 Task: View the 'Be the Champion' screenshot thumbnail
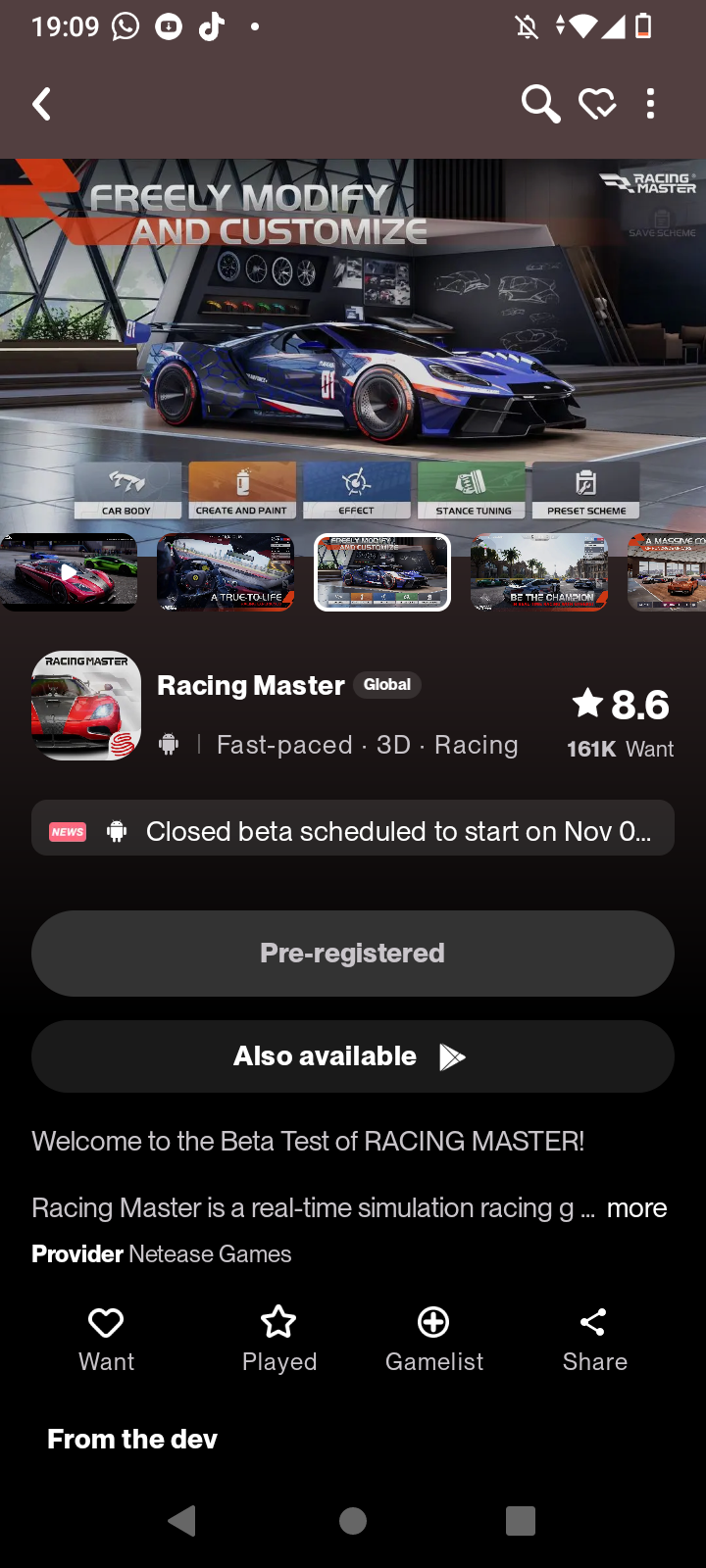pyautogui.click(x=539, y=572)
